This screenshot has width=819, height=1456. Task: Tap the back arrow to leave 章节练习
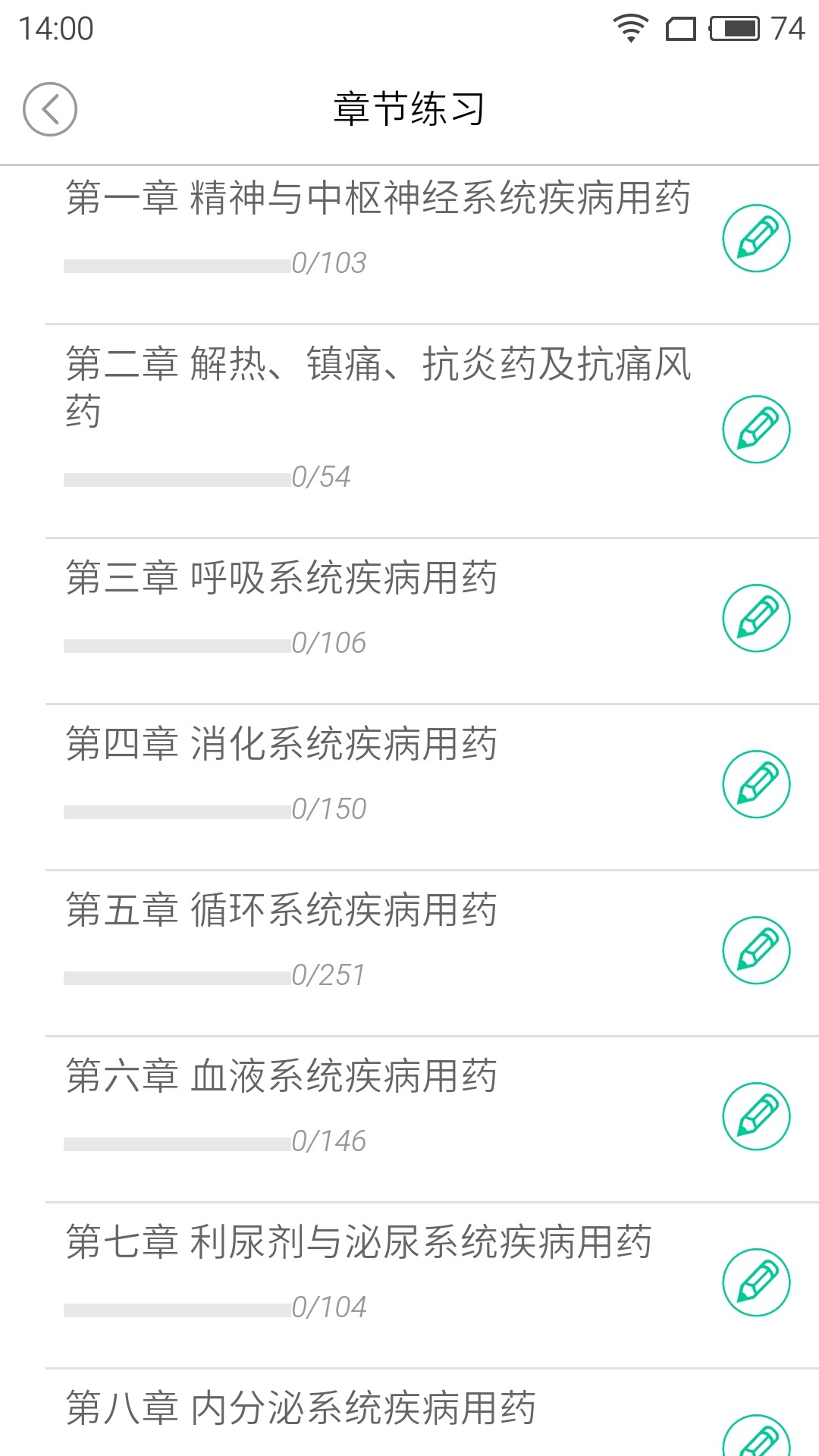pyautogui.click(x=51, y=108)
